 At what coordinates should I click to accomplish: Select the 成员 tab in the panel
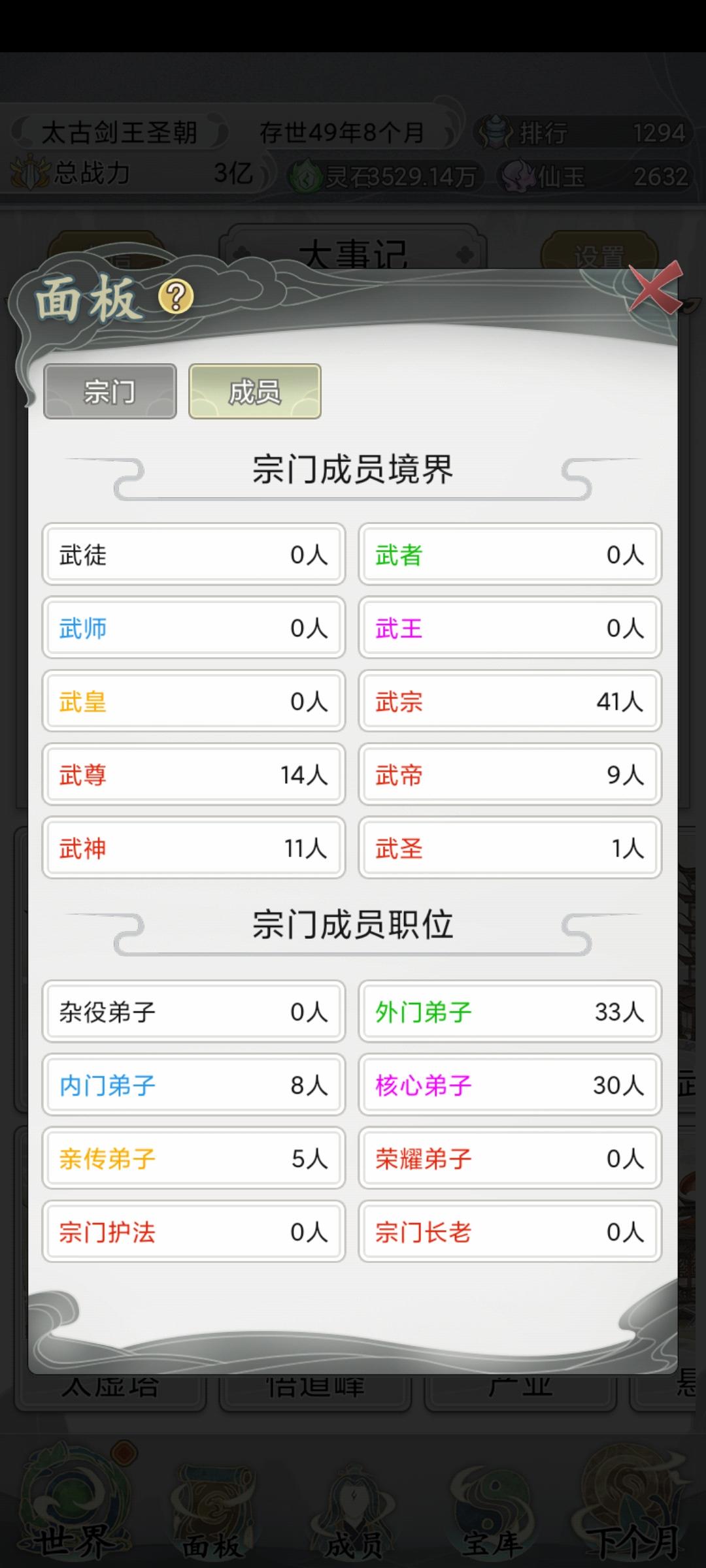(254, 391)
